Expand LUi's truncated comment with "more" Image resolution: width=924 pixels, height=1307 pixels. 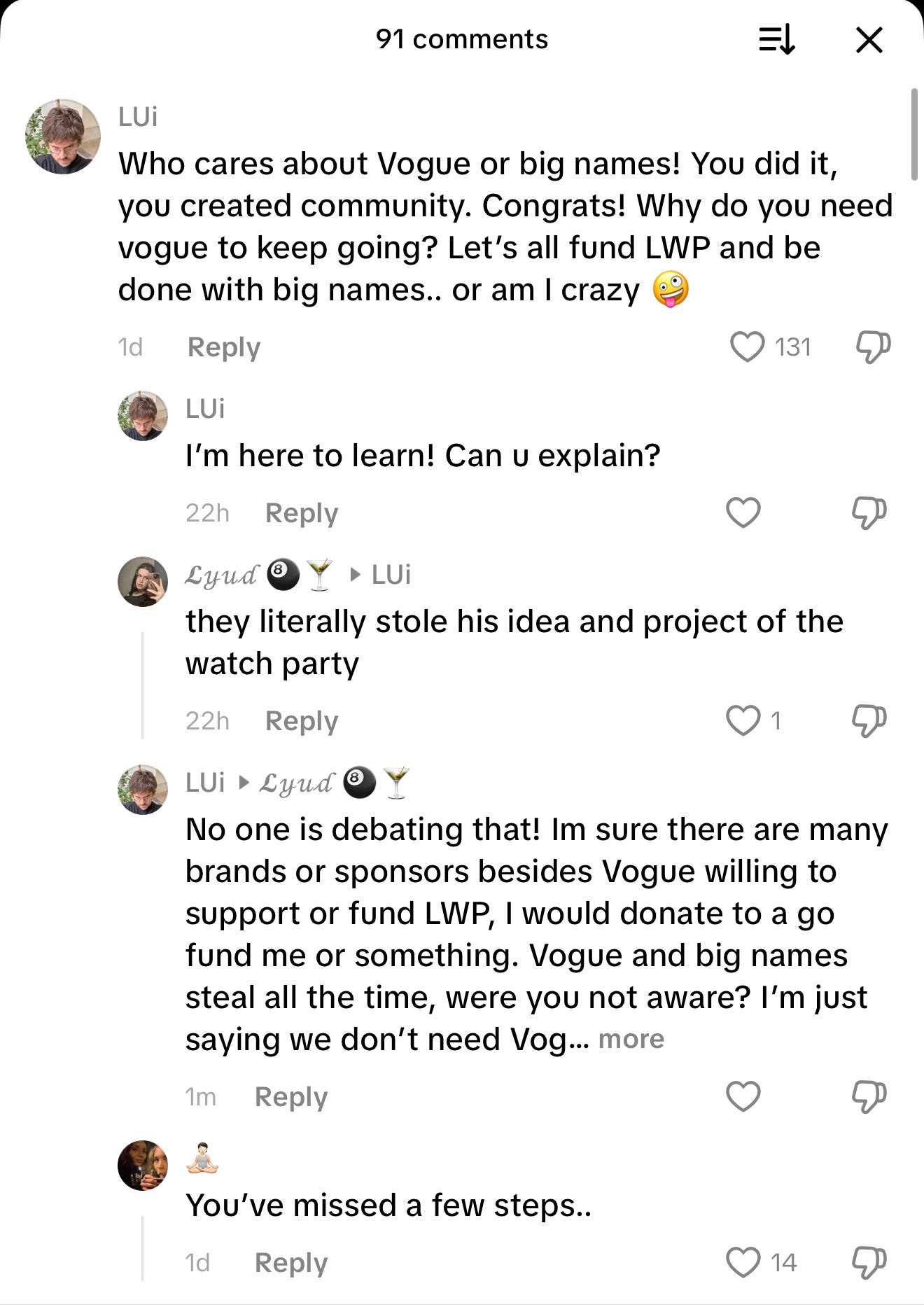tap(631, 1039)
